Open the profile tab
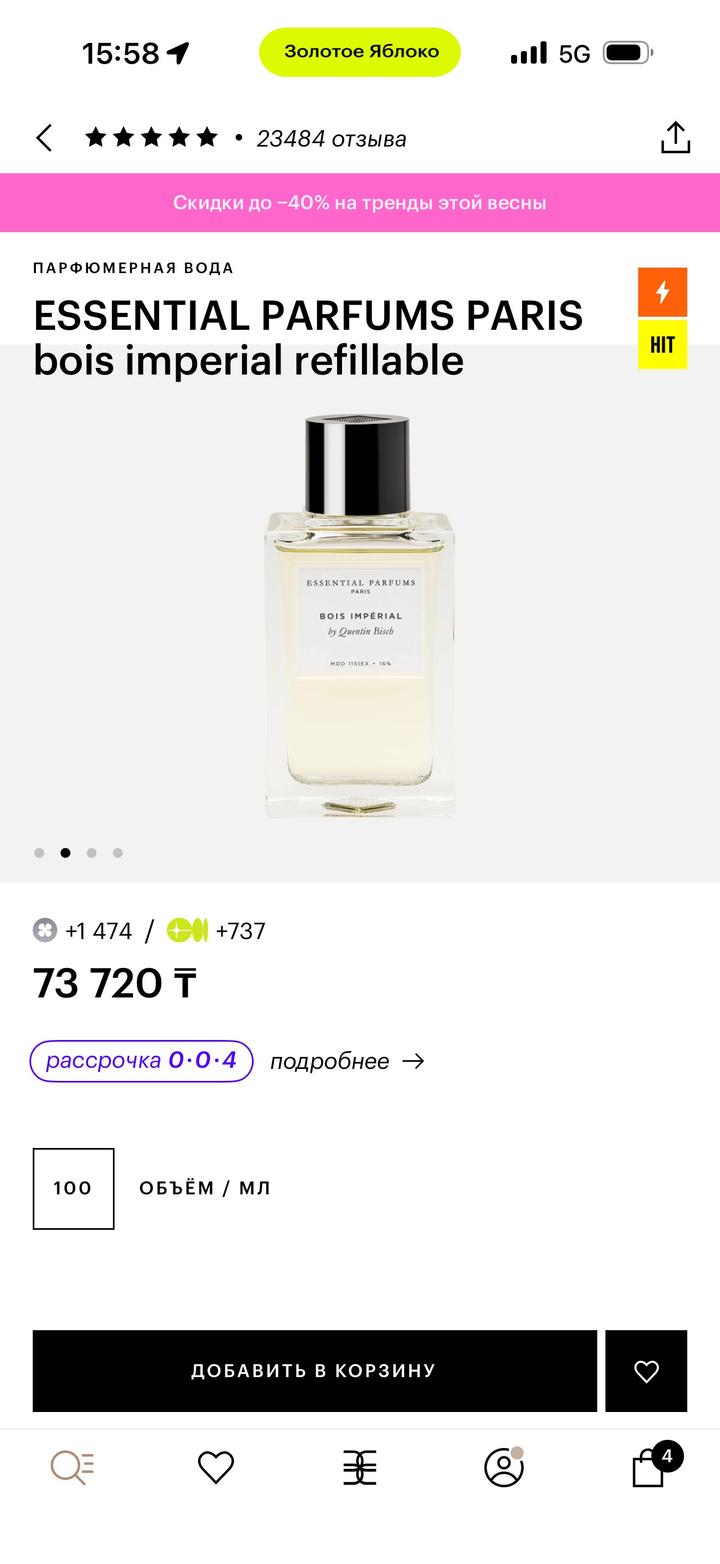Viewport: 720px width, 1564px height. pyautogui.click(x=504, y=1467)
